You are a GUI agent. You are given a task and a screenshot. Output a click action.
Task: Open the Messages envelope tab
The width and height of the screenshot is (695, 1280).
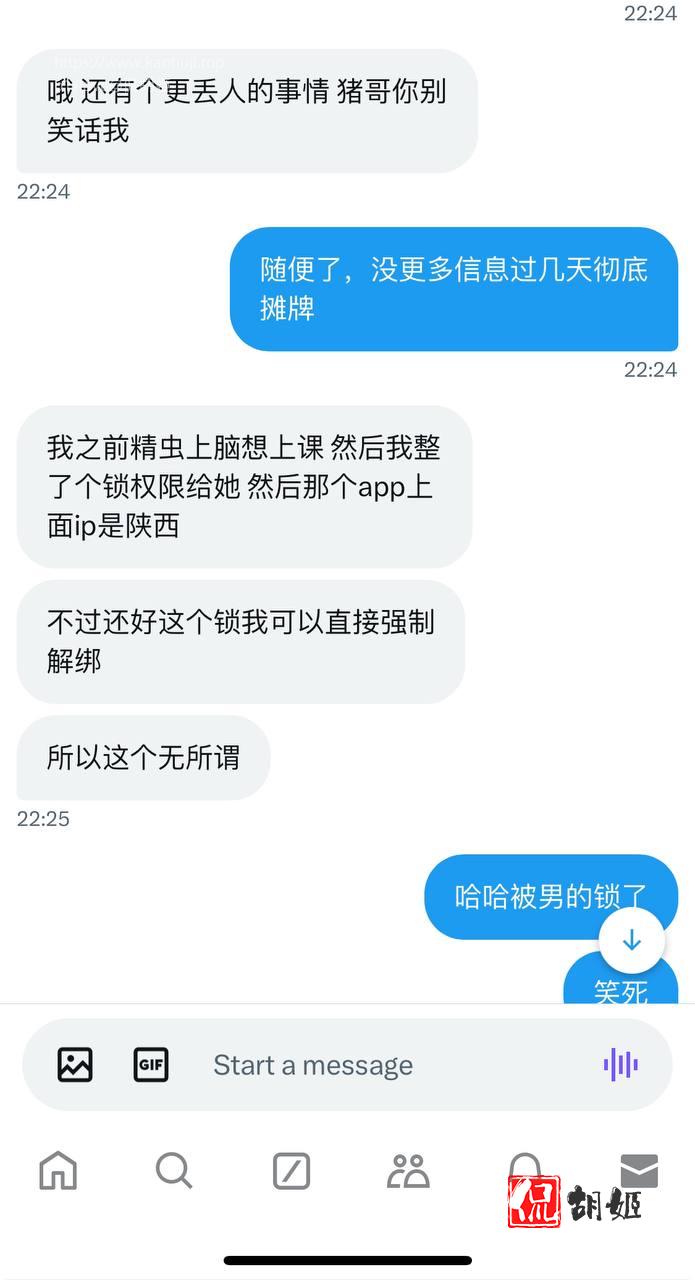639,1170
